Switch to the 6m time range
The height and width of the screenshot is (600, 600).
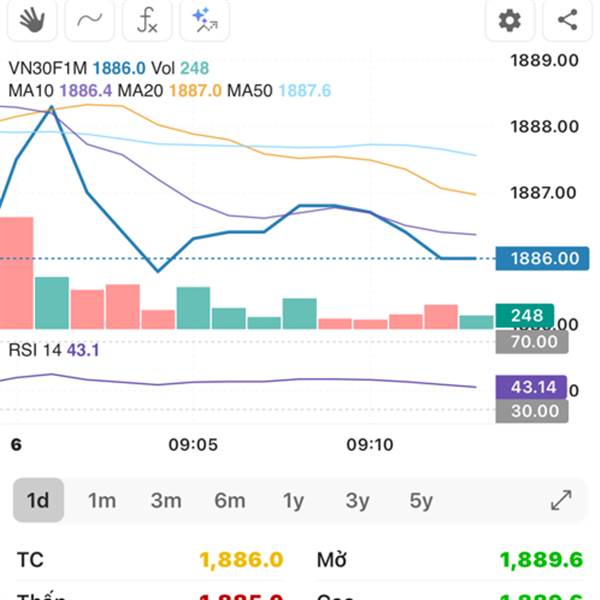point(230,501)
